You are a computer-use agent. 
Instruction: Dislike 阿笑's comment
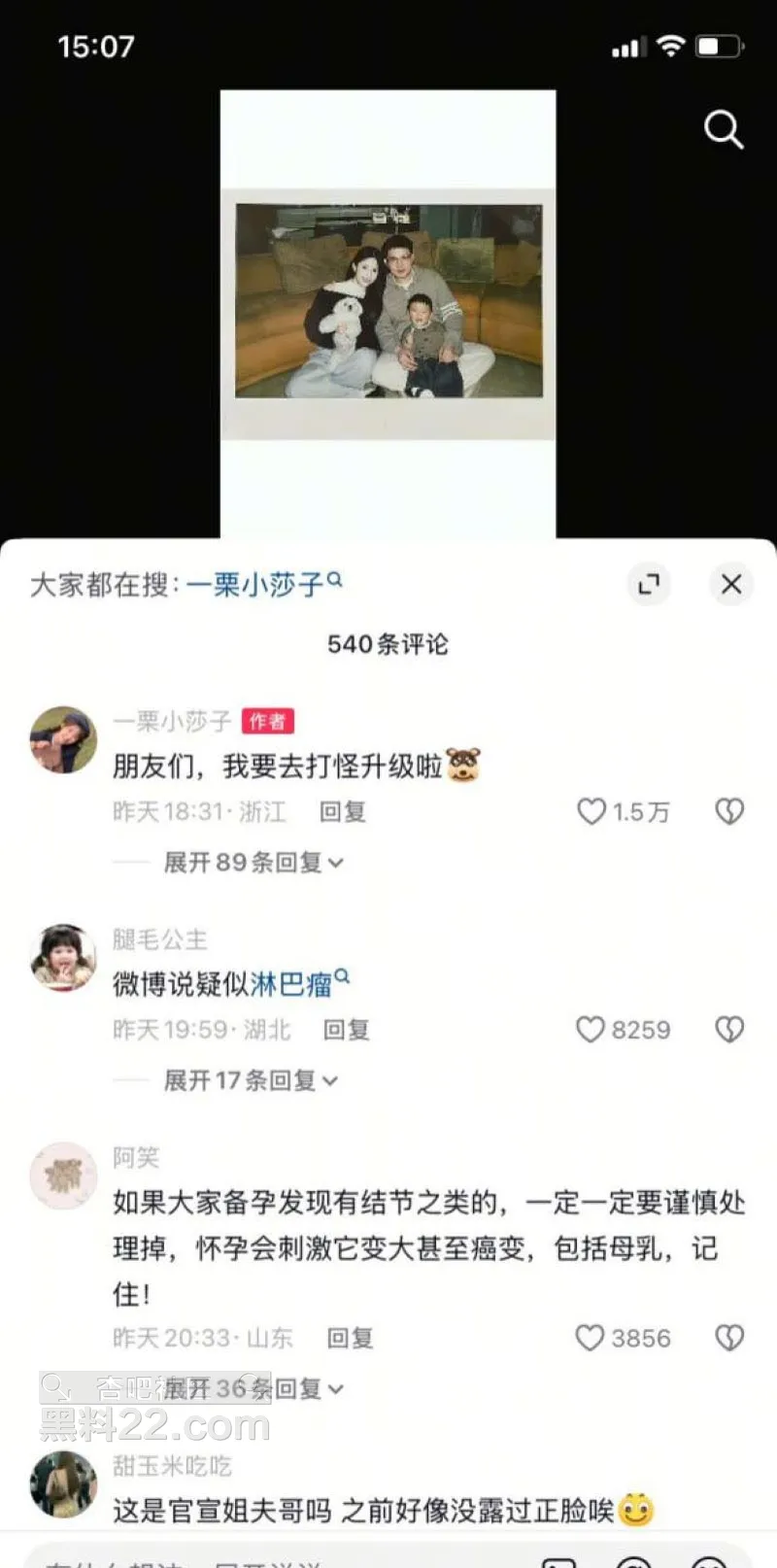coord(729,1338)
